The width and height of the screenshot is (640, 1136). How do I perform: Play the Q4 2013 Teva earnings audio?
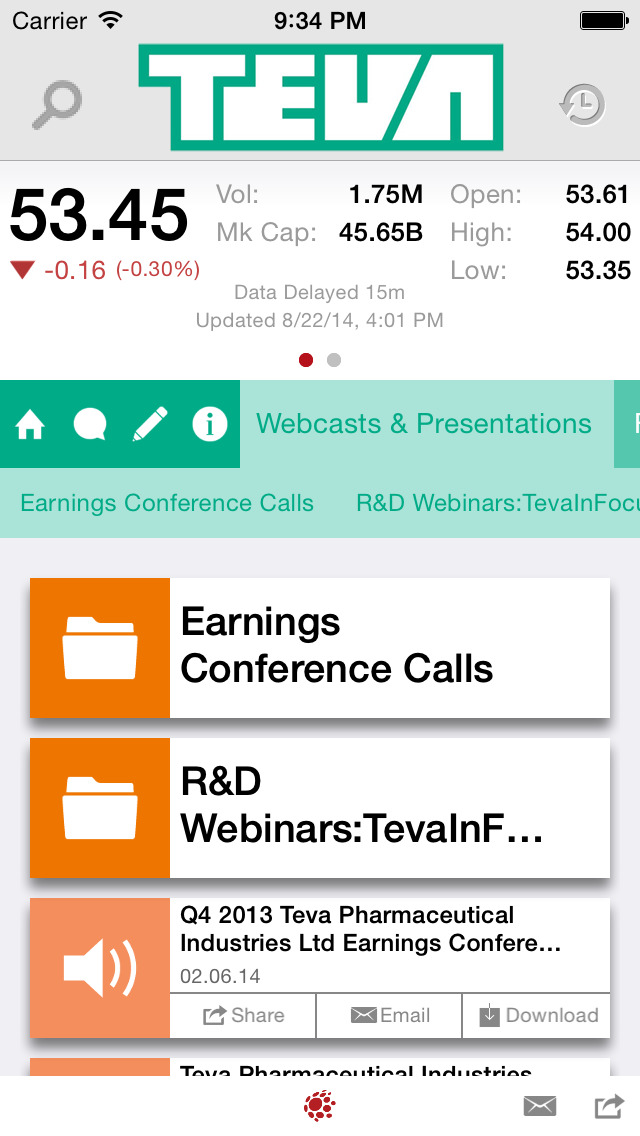100,967
